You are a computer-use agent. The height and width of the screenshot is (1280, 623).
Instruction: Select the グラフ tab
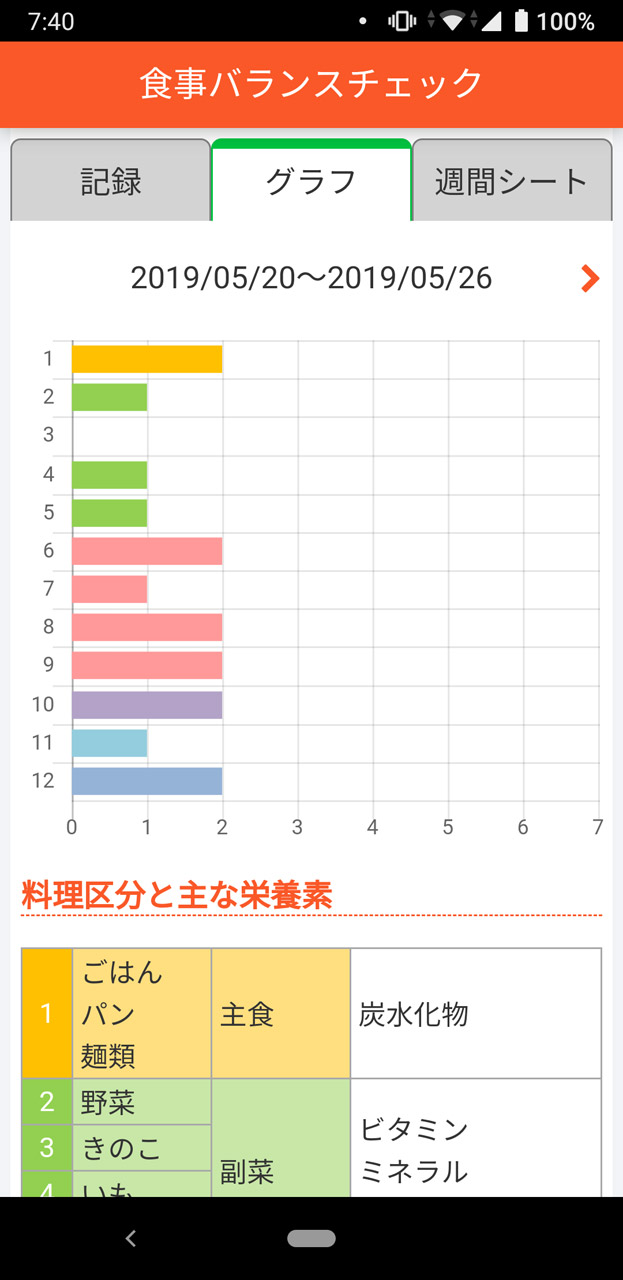point(311,181)
